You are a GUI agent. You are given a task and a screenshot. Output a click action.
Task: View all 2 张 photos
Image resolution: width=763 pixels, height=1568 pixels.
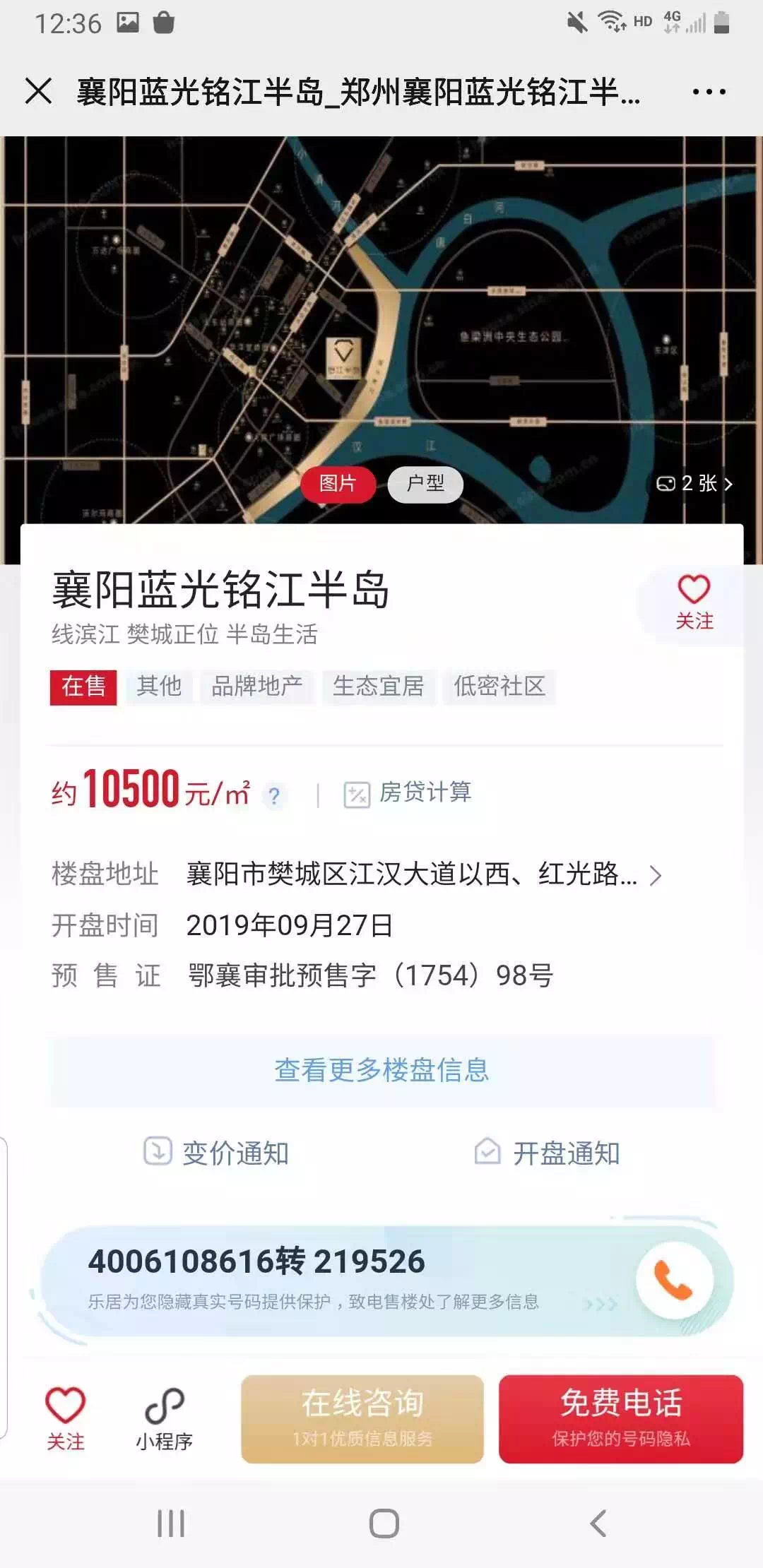click(x=694, y=484)
